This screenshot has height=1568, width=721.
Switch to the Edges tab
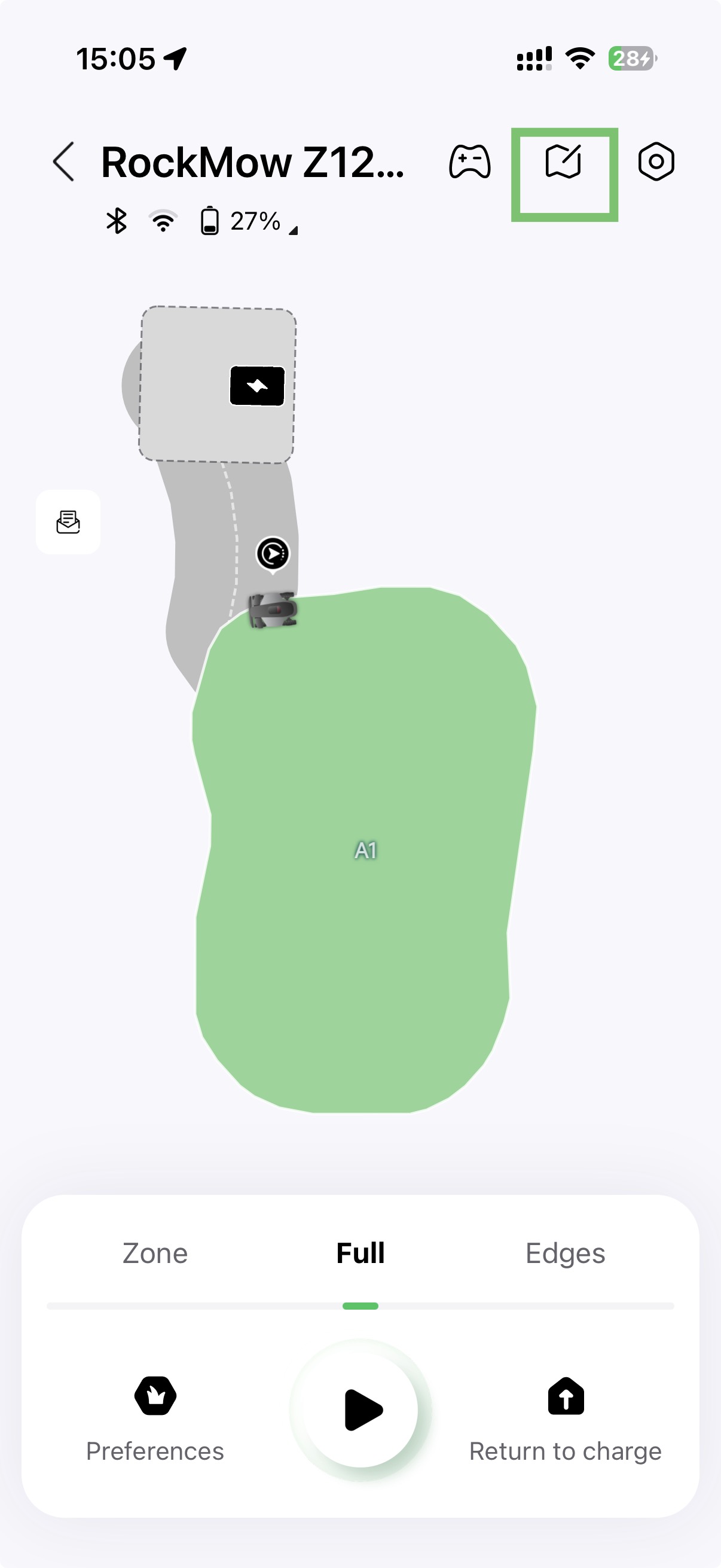[565, 1253]
